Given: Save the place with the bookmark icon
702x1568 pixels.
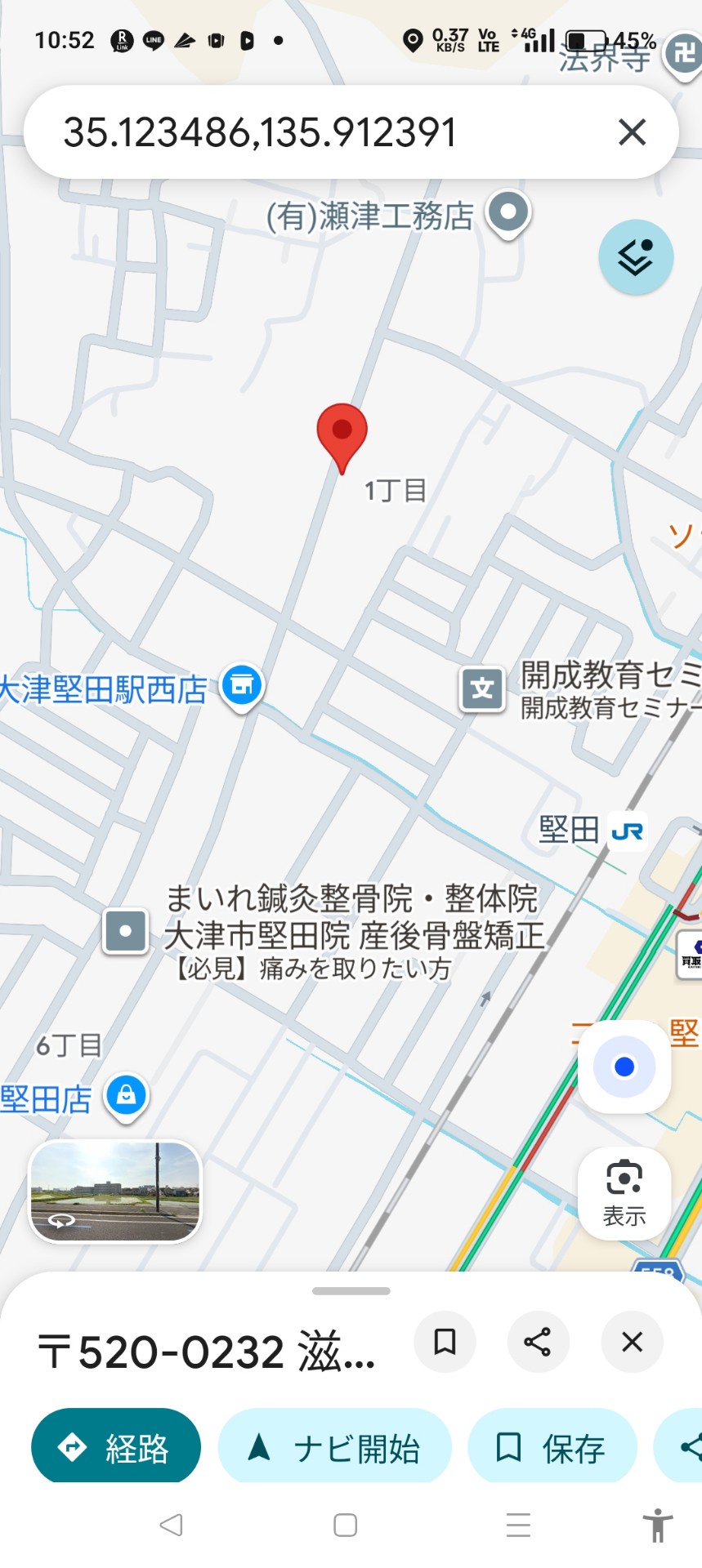Looking at the screenshot, I should [445, 1342].
